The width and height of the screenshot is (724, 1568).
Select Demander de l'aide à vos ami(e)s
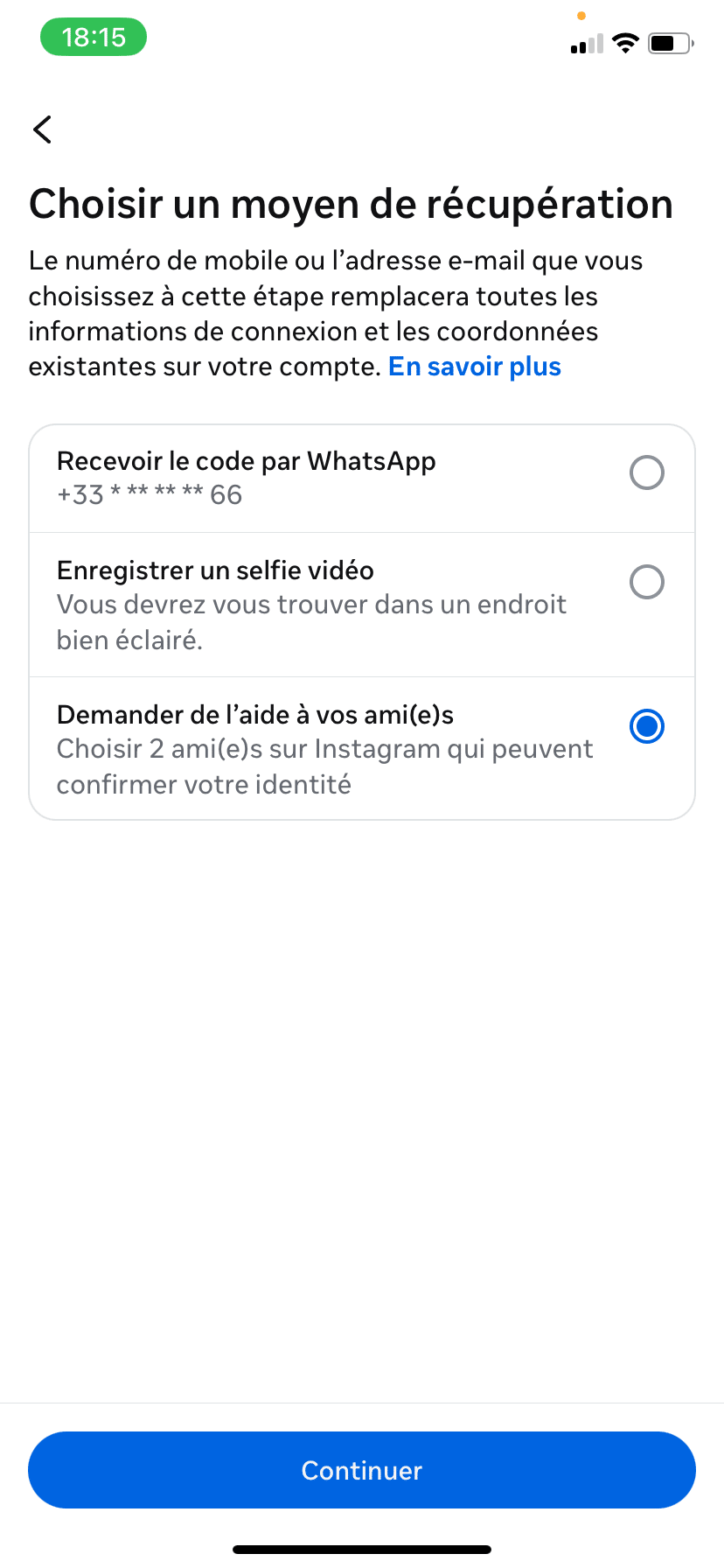coord(646,727)
